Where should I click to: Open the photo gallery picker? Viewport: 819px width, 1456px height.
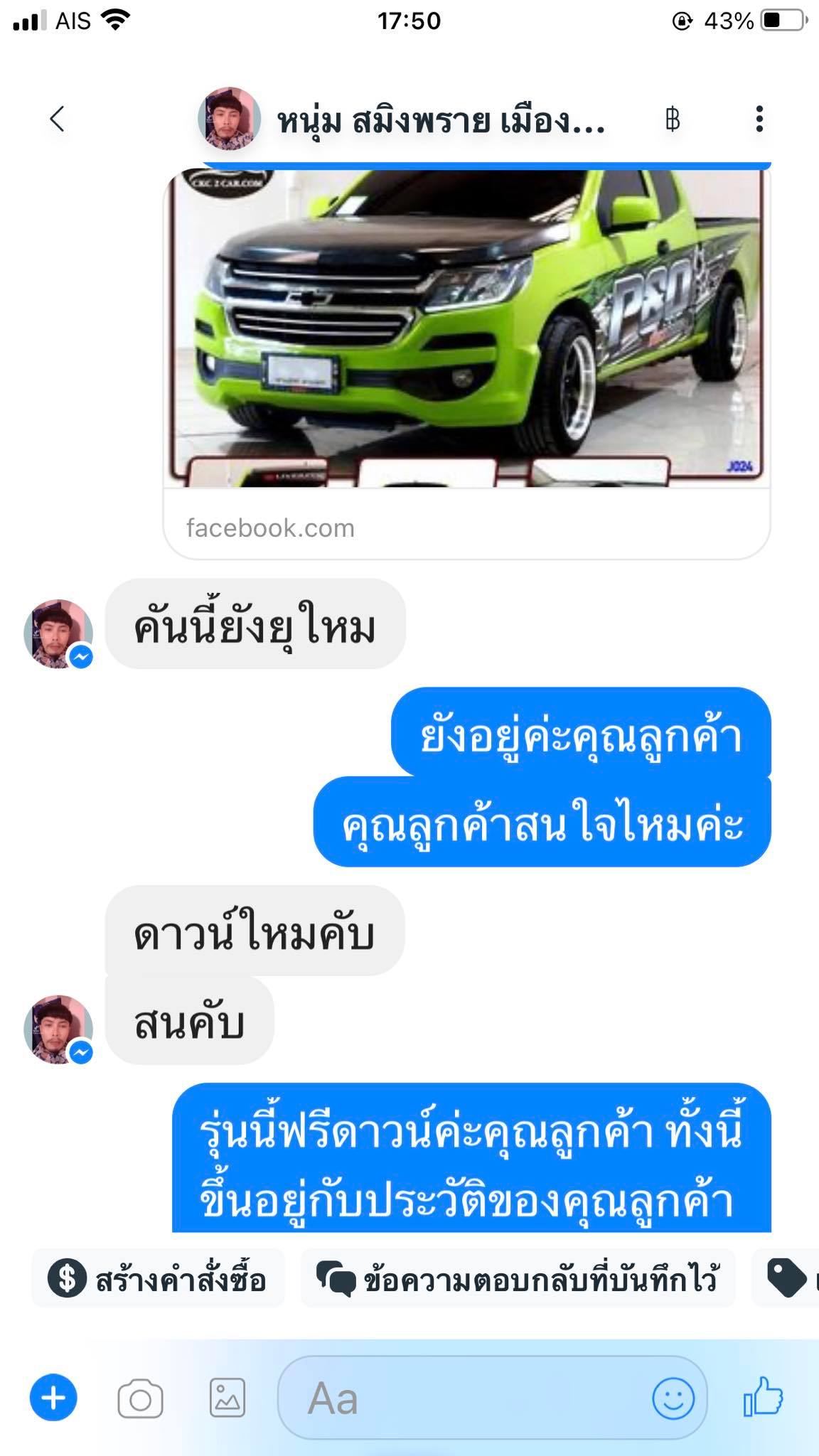[x=227, y=1398]
